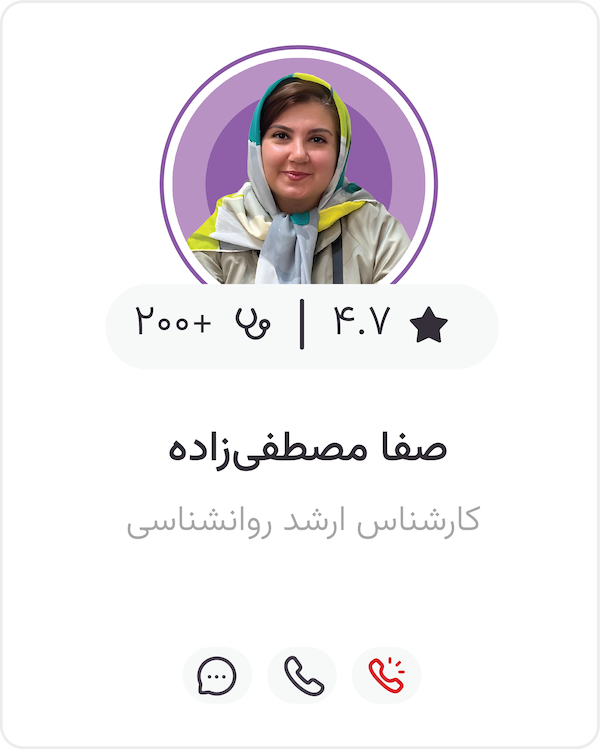Start a text chat with the counselor
Viewport: 600px width, 749px height.
(216, 676)
